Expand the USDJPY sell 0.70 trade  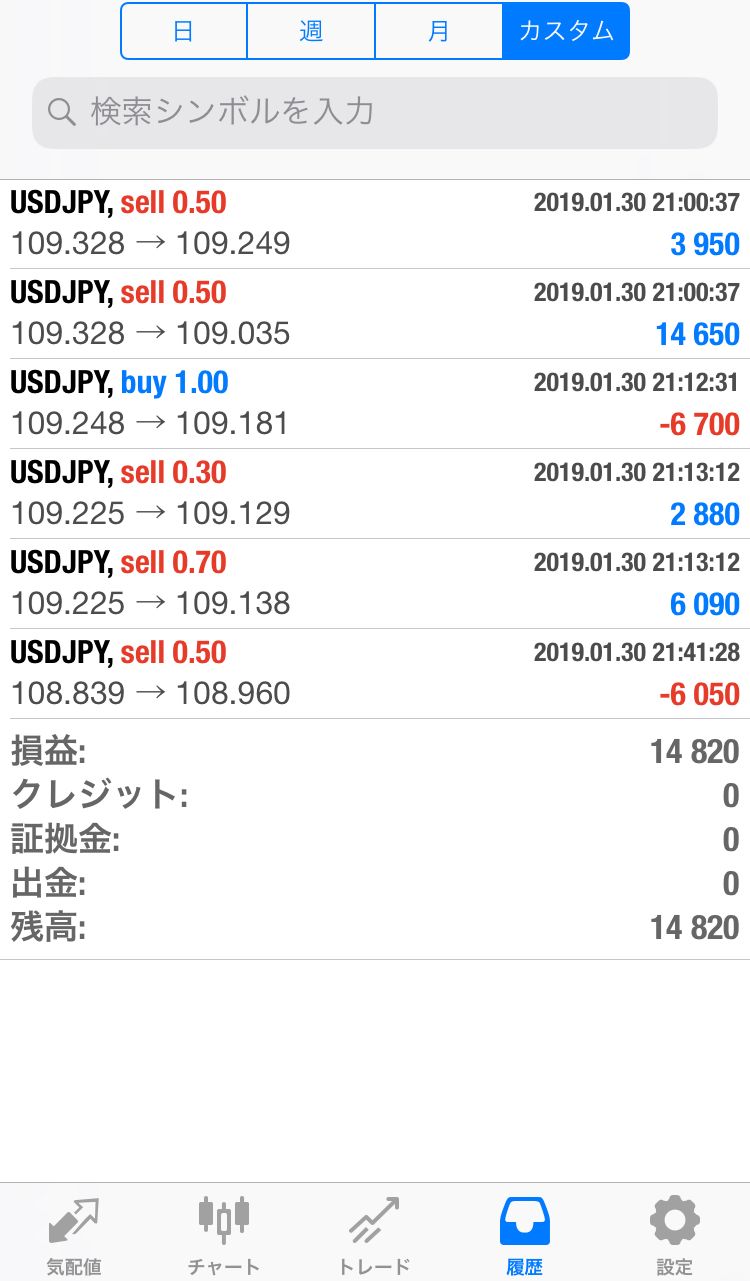point(375,584)
